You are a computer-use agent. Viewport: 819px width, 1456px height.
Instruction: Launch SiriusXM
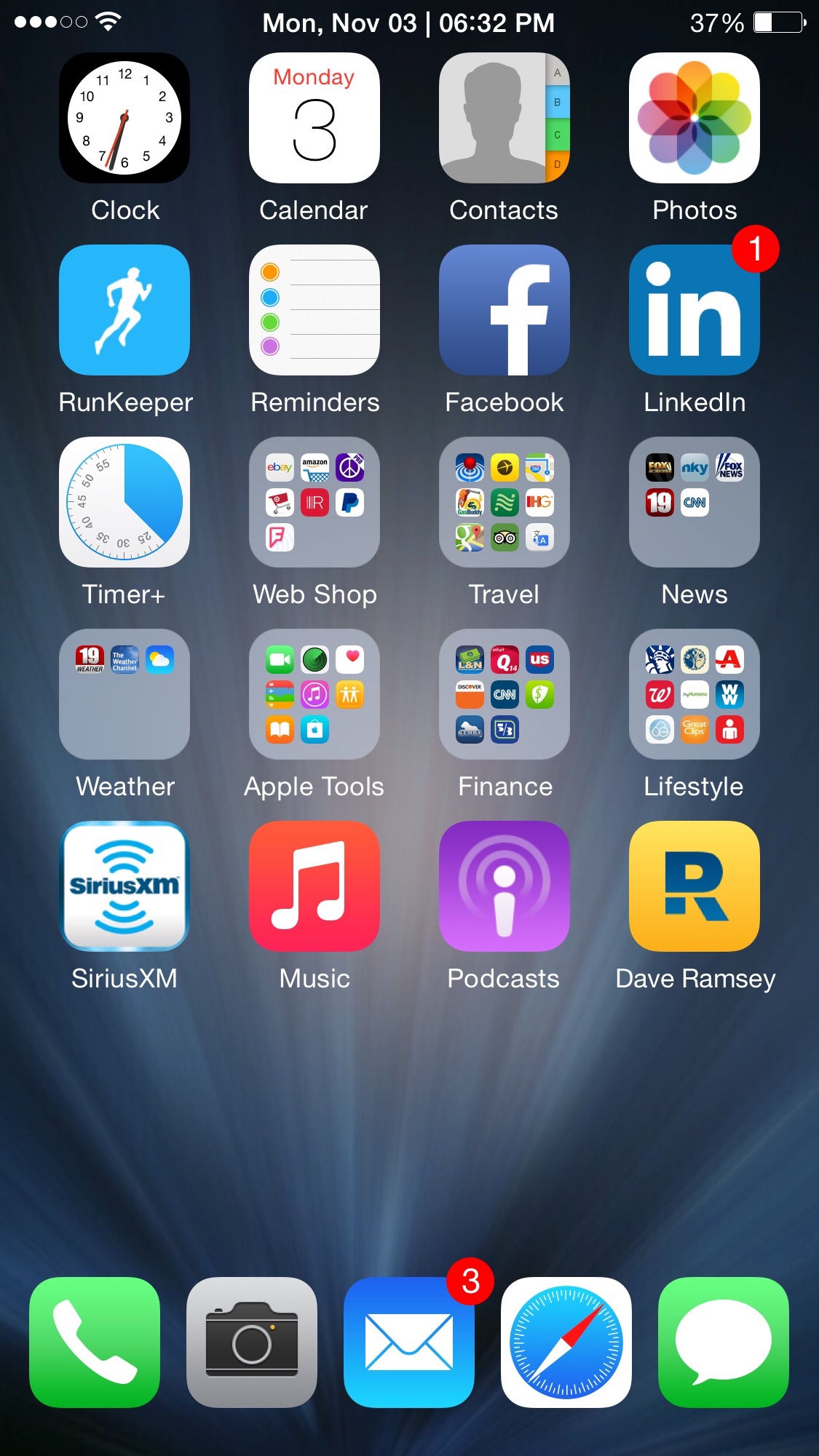click(x=124, y=886)
